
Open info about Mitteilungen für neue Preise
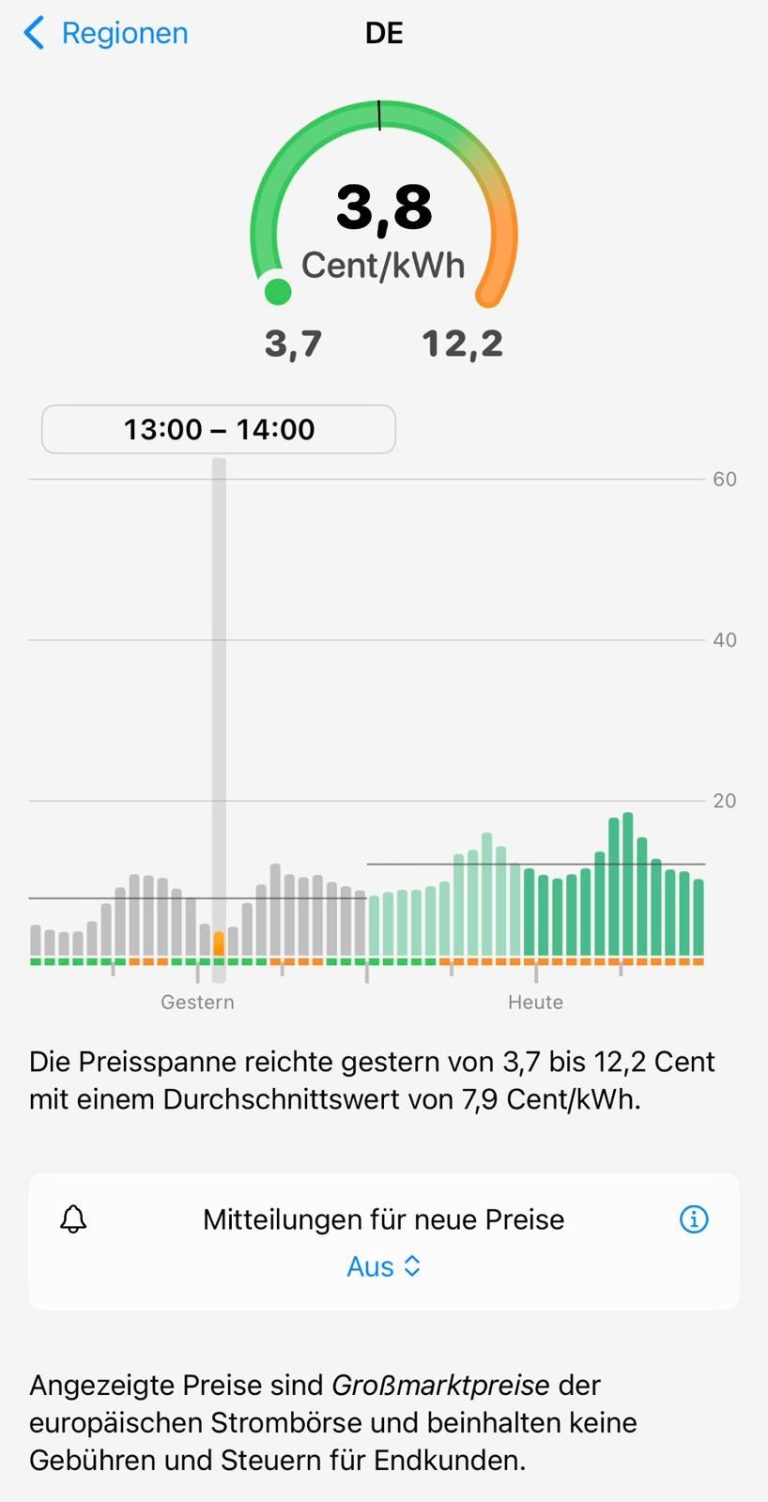point(694,1219)
